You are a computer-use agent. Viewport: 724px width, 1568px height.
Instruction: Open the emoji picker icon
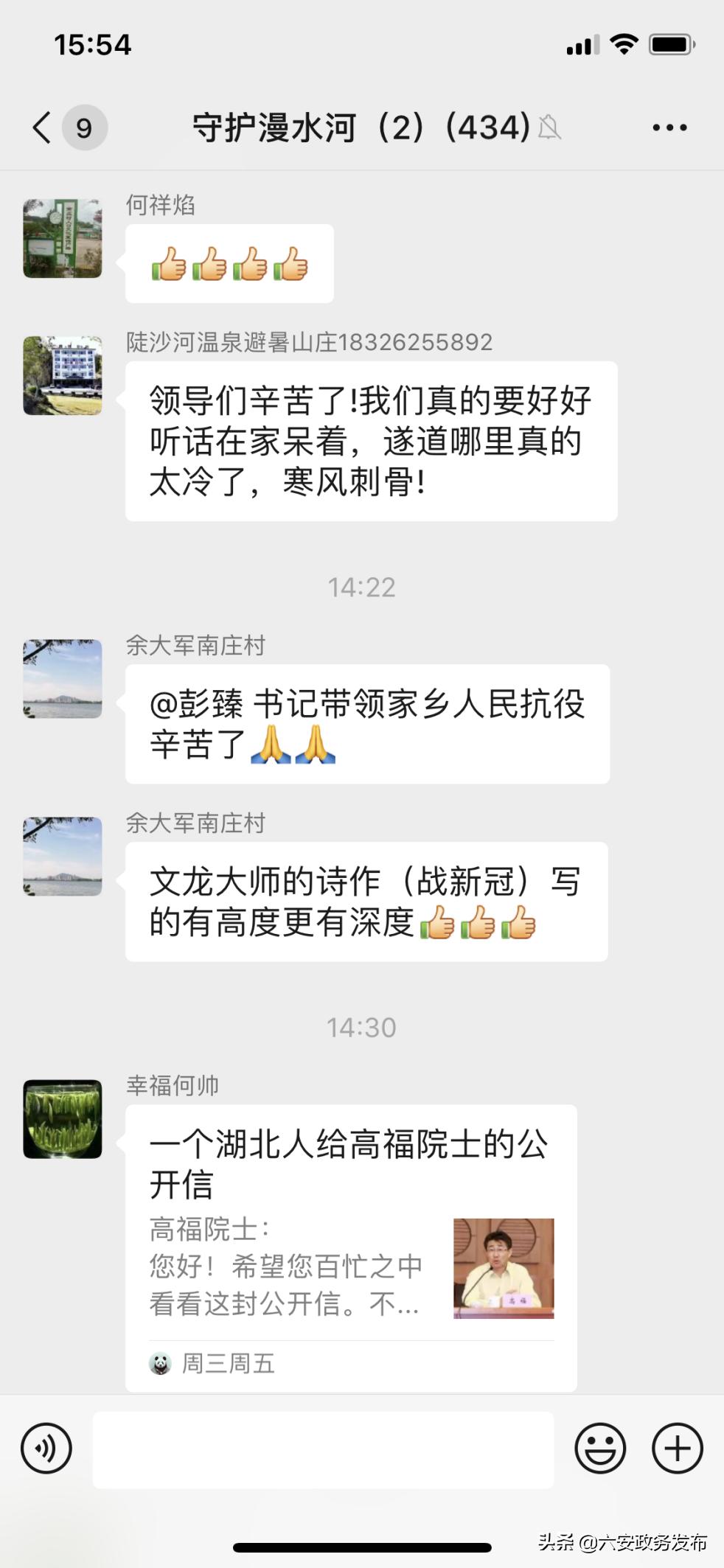pyautogui.click(x=600, y=1447)
